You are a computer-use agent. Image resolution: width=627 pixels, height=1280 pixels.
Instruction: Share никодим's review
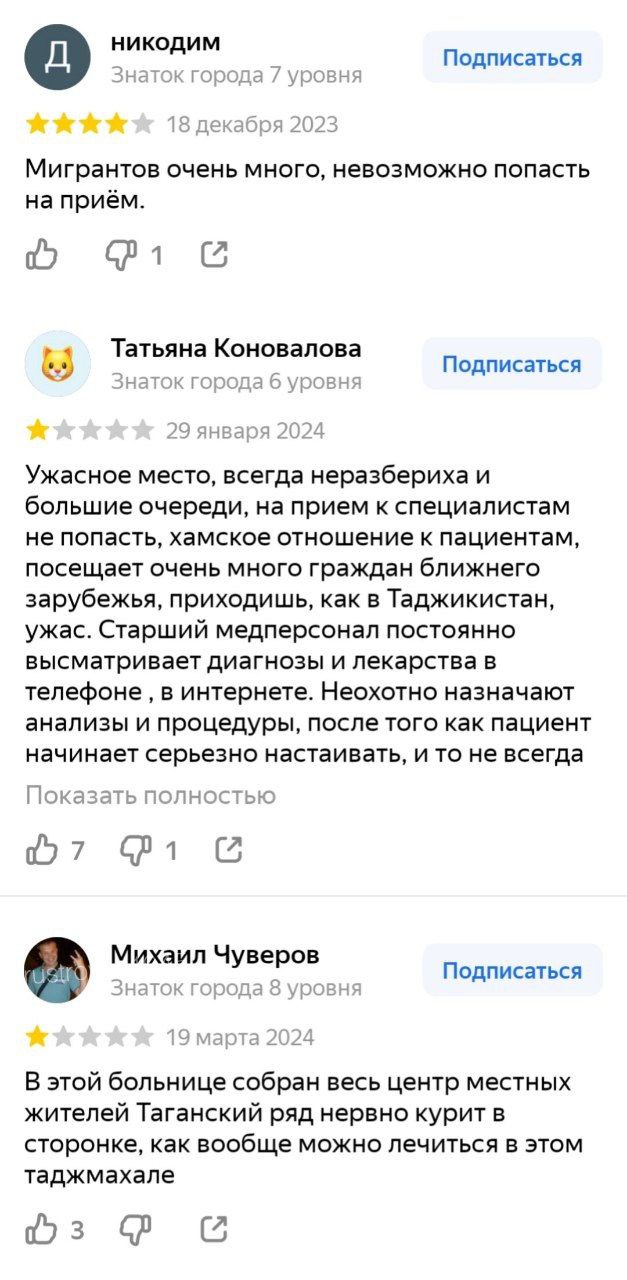click(x=215, y=256)
